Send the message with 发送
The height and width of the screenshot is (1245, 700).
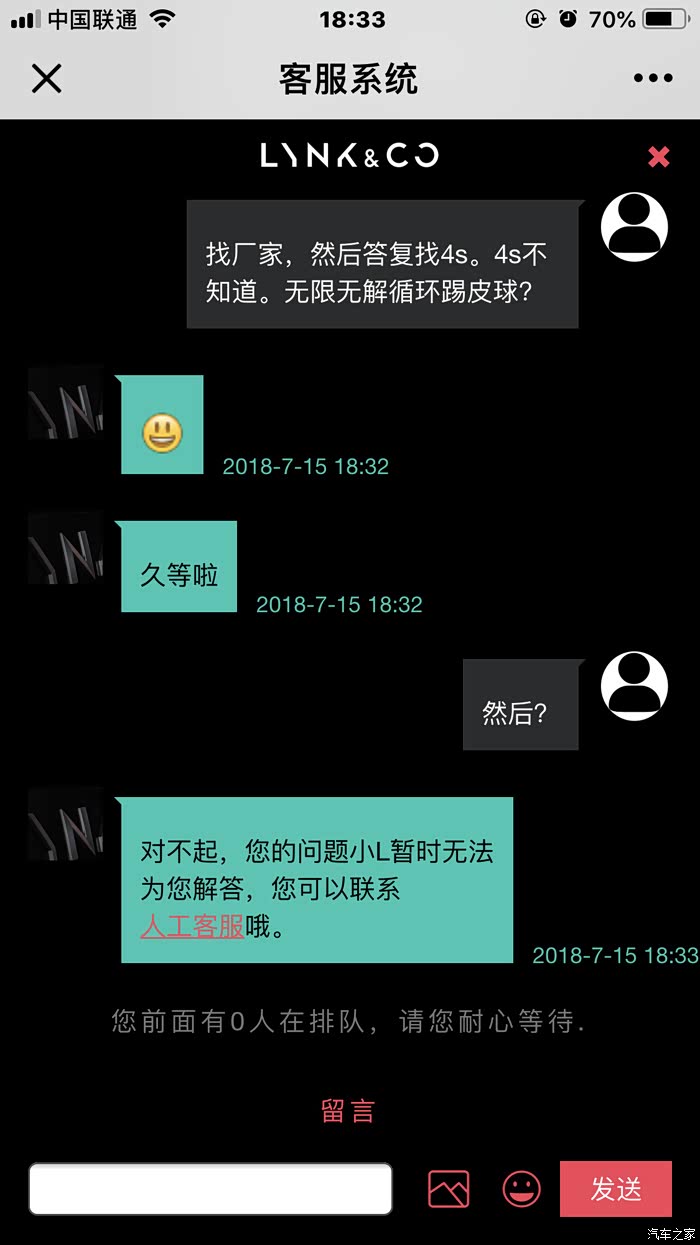tap(615, 1188)
